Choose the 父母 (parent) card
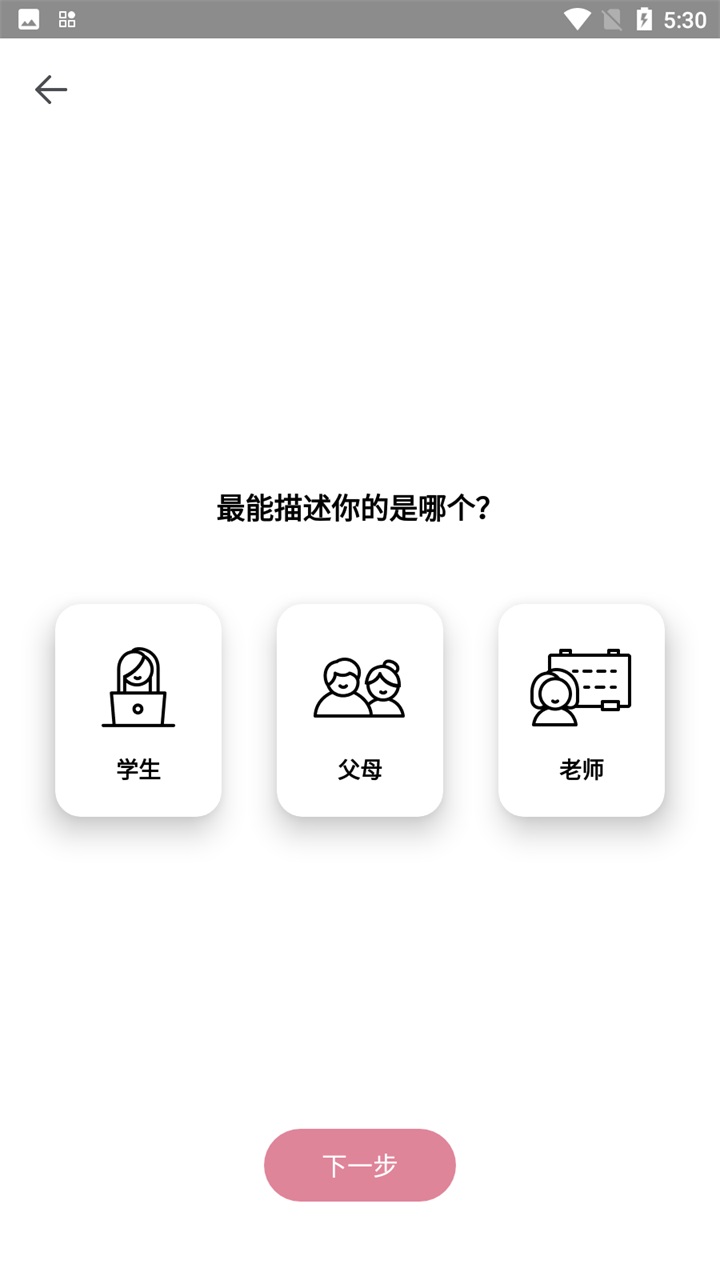 [x=360, y=710]
